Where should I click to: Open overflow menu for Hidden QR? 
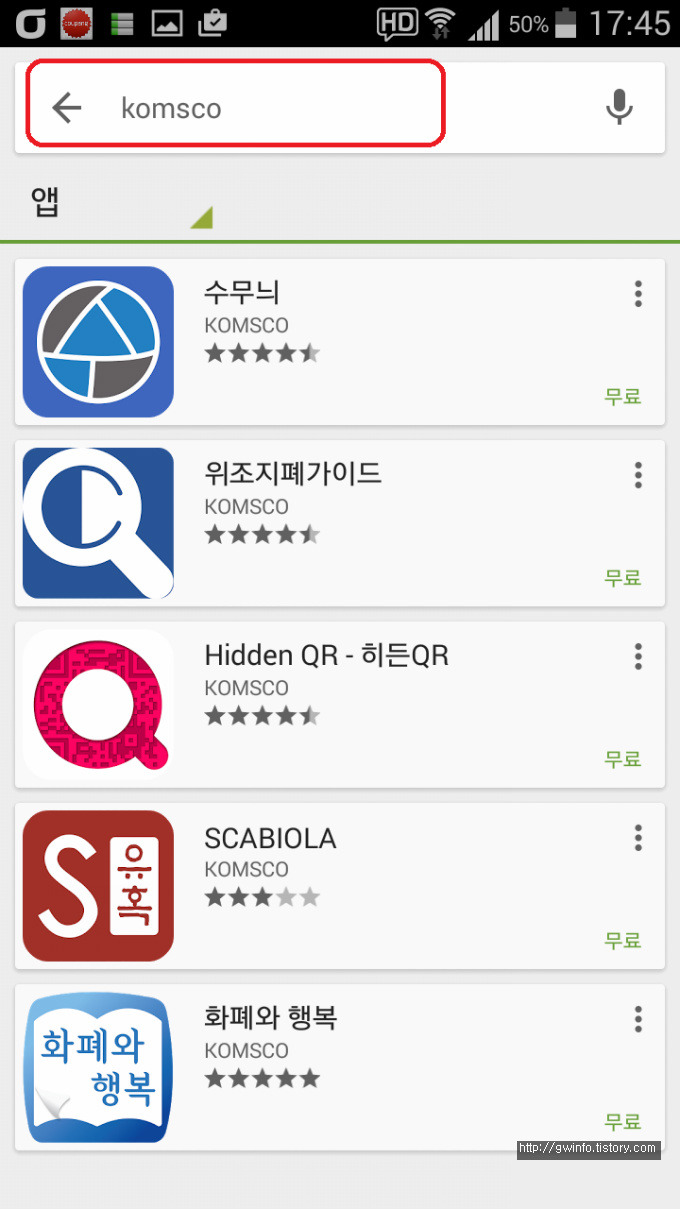tap(638, 656)
